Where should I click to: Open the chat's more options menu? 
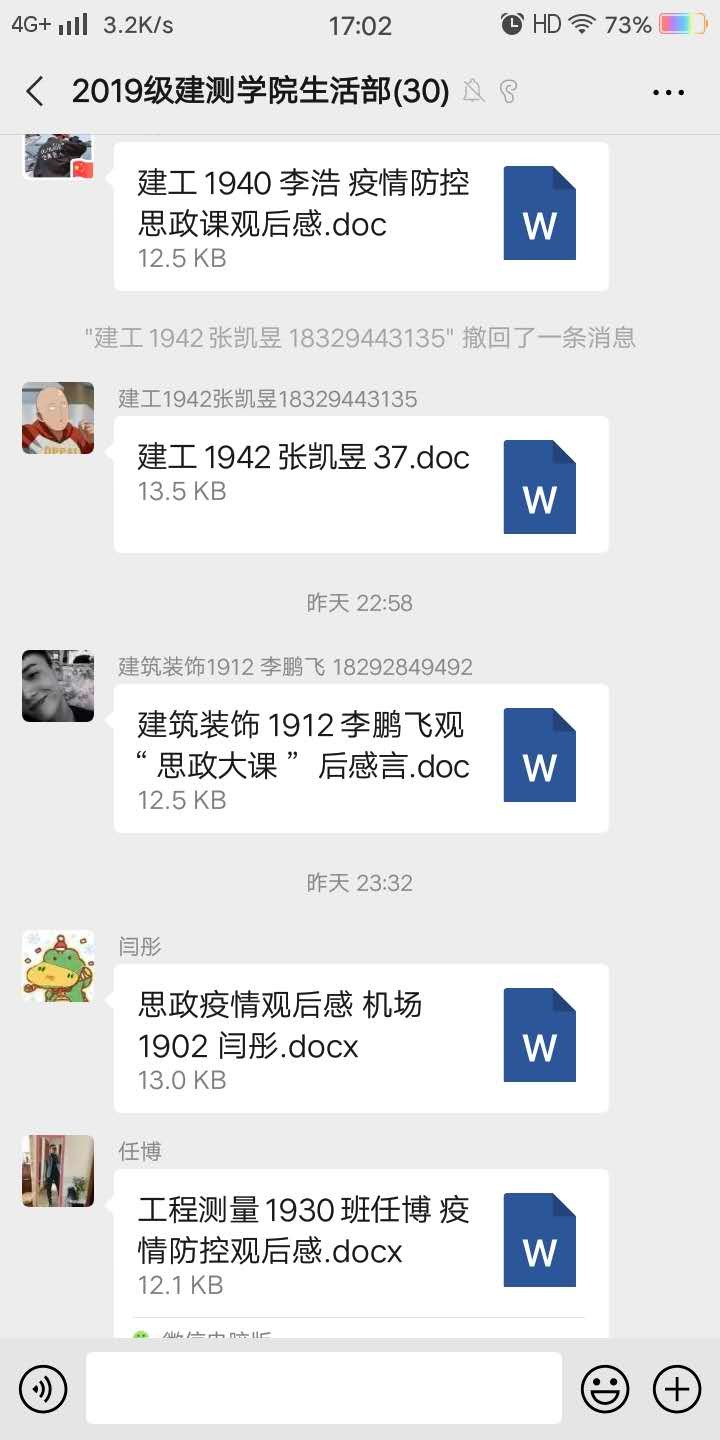(668, 92)
